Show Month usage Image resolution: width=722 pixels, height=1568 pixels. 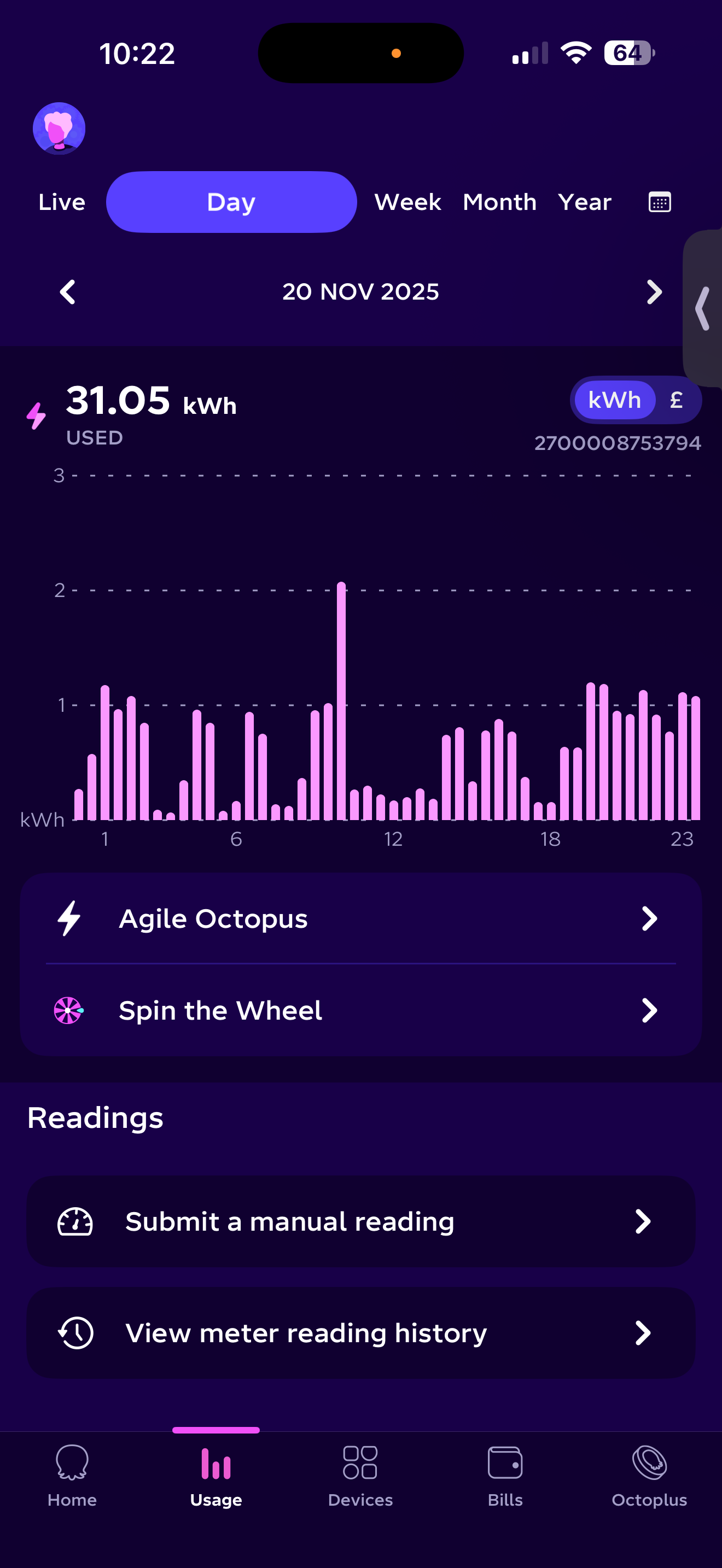point(499,202)
